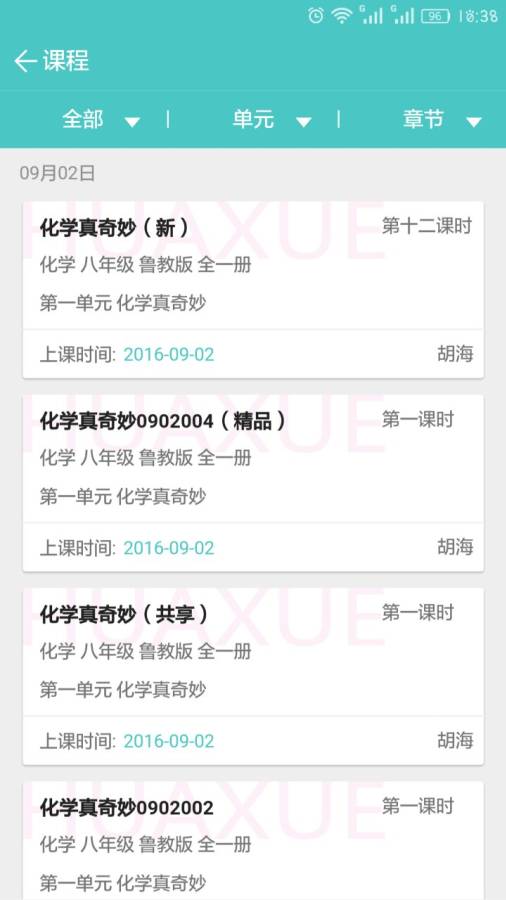The height and width of the screenshot is (900, 506).
Task: Expand the 全部 filter dropdown
Action: click(x=101, y=120)
